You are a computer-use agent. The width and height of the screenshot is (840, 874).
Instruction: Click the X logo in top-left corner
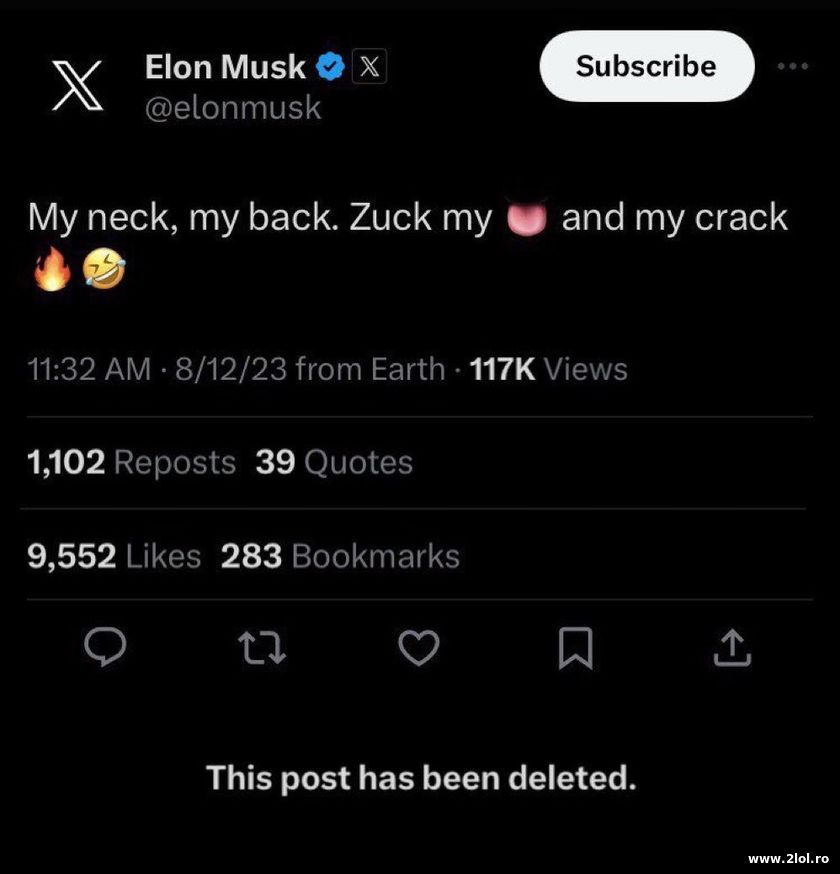(78, 87)
